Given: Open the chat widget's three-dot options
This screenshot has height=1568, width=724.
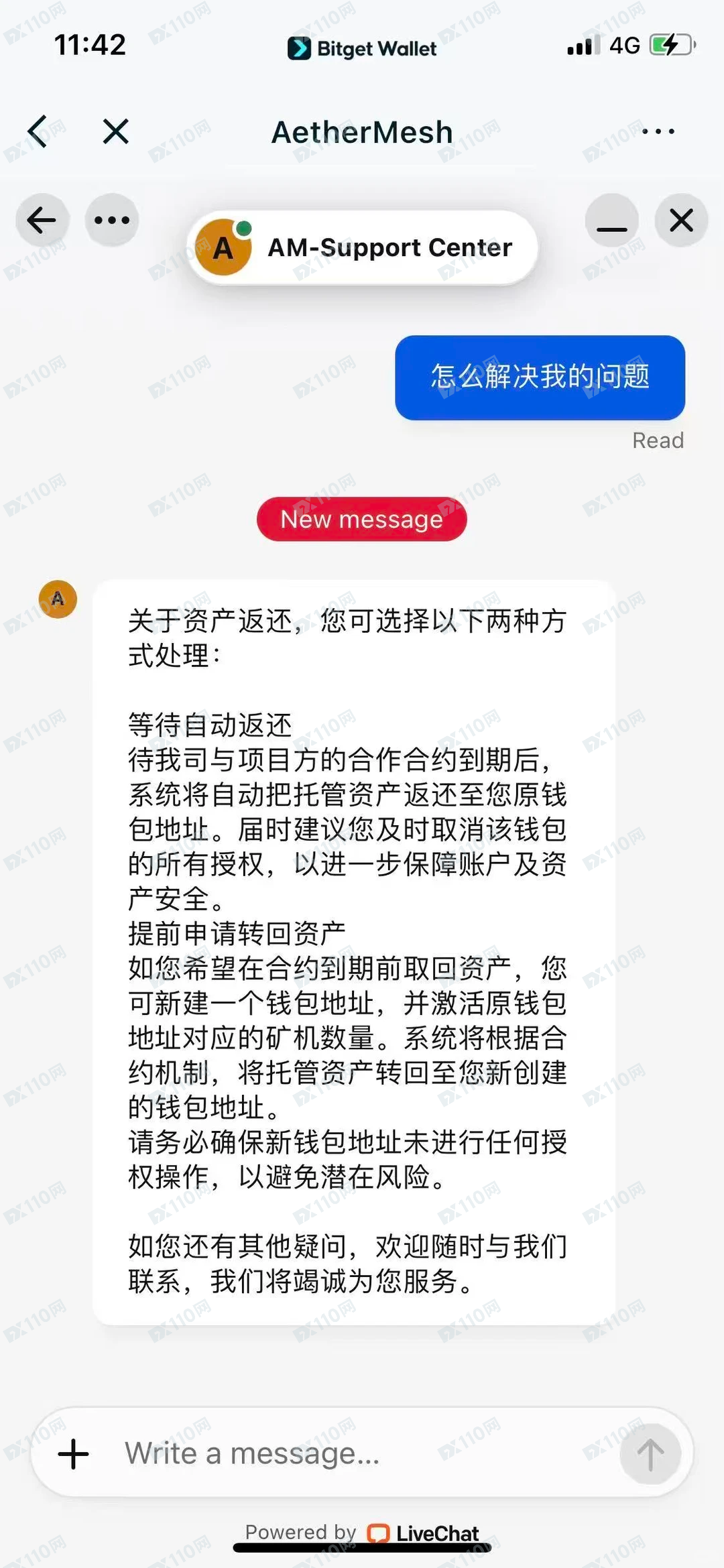Looking at the screenshot, I should [x=112, y=220].
